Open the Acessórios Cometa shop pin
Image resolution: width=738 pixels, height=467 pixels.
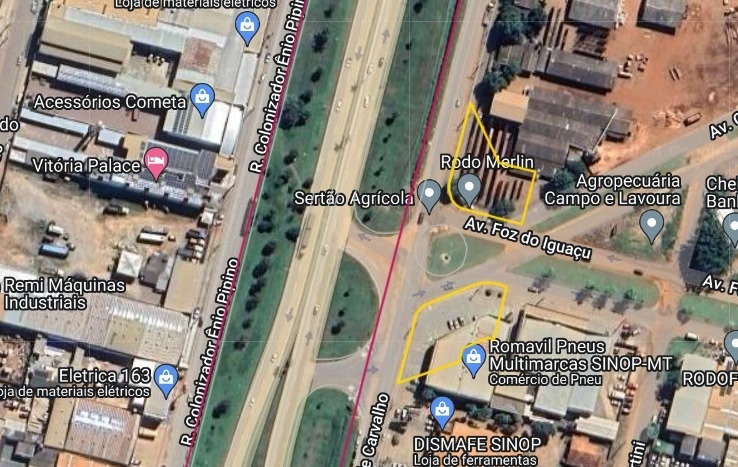(x=203, y=98)
